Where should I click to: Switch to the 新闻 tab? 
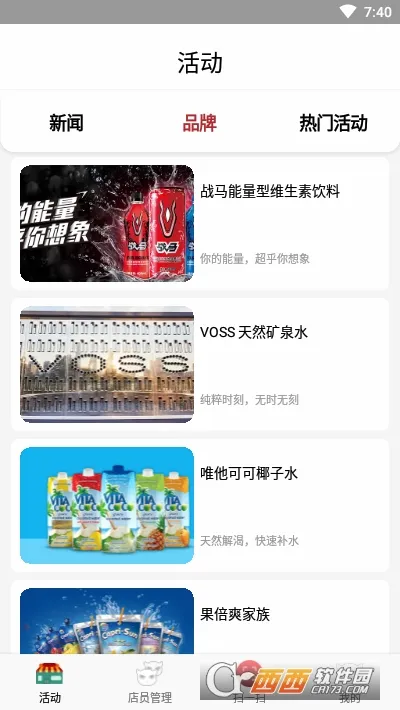(66, 123)
